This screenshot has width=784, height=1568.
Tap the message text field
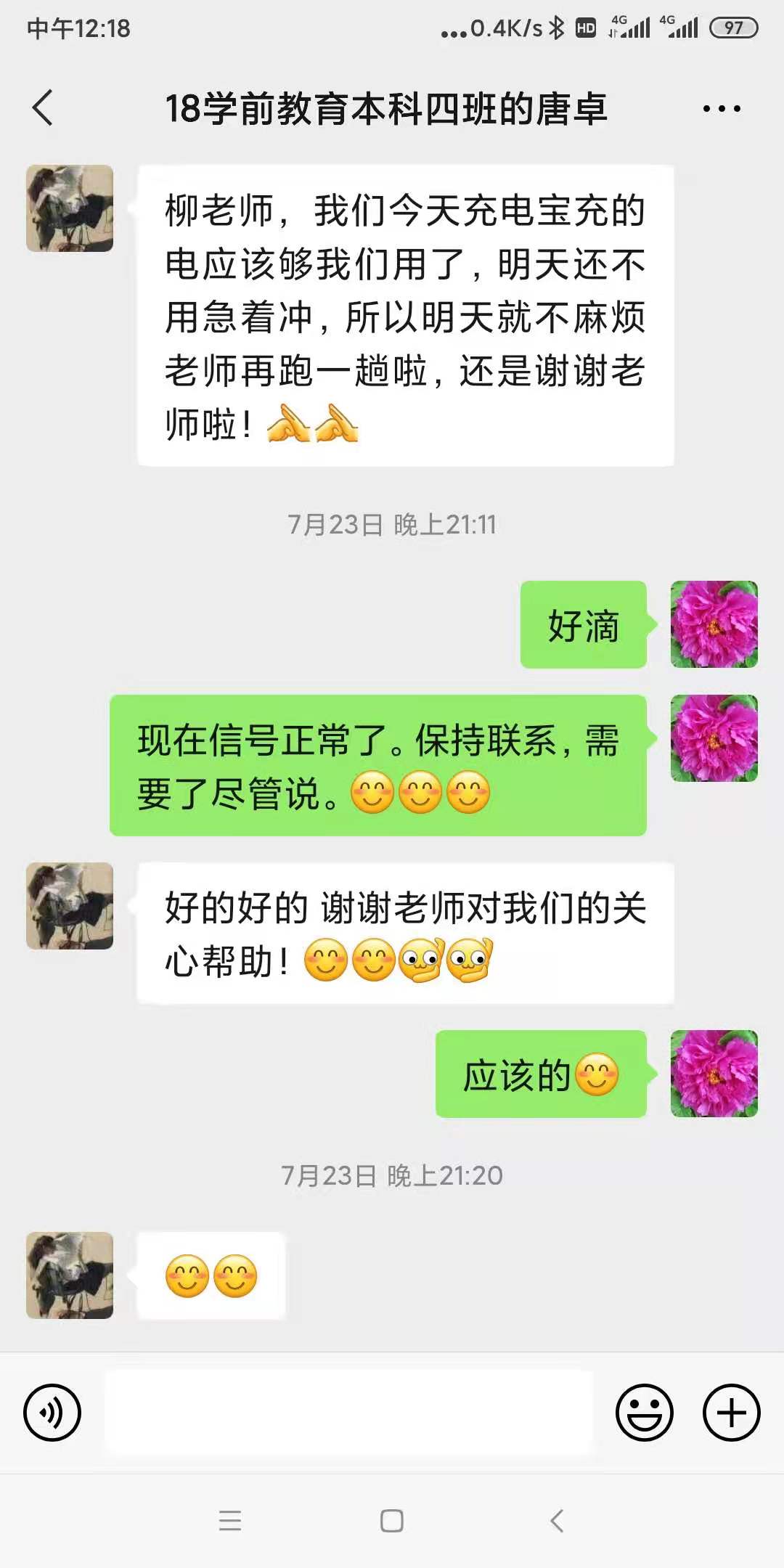point(348,1412)
